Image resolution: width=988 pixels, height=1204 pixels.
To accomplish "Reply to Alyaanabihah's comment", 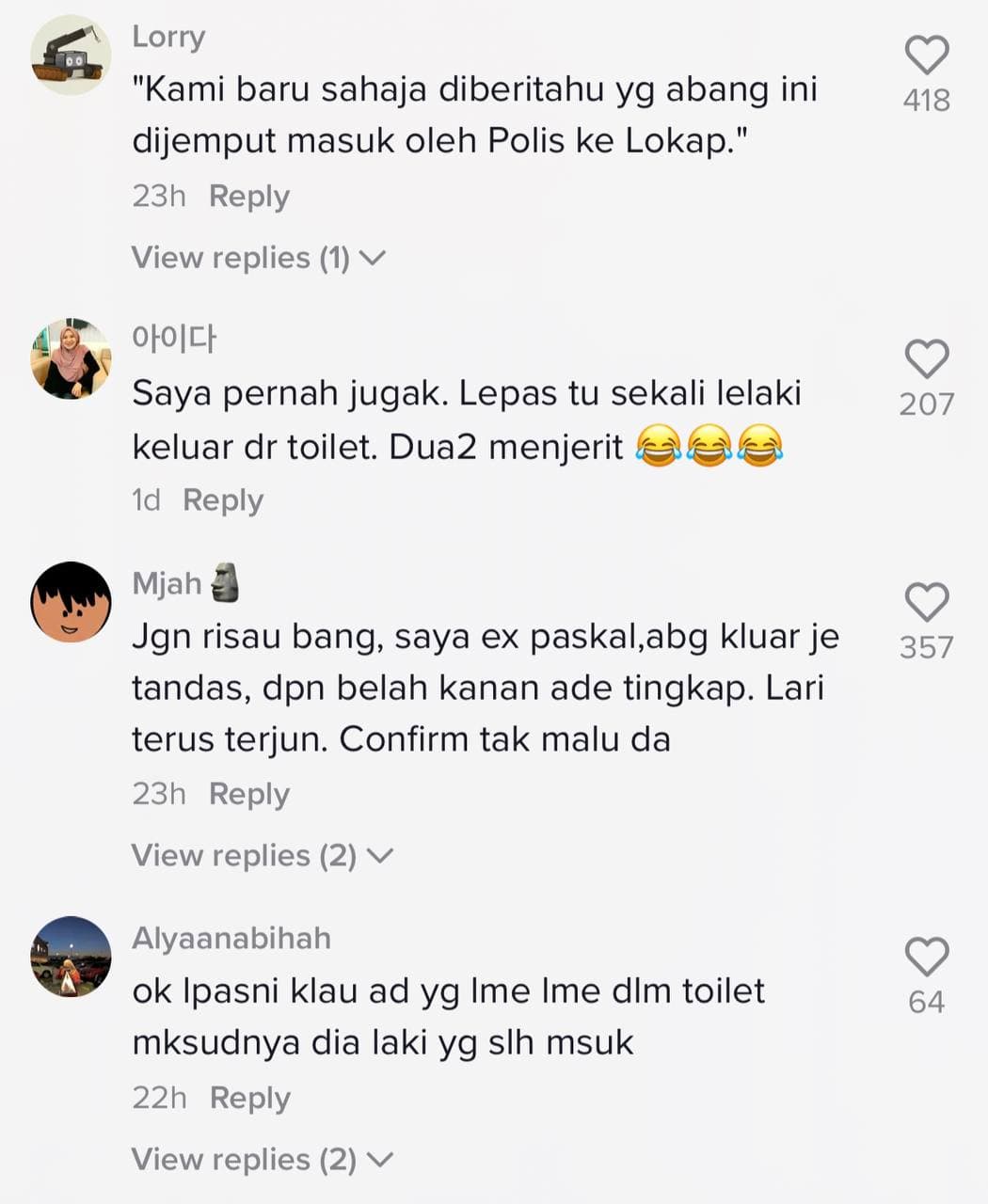I will pyautogui.click(x=249, y=1099).
